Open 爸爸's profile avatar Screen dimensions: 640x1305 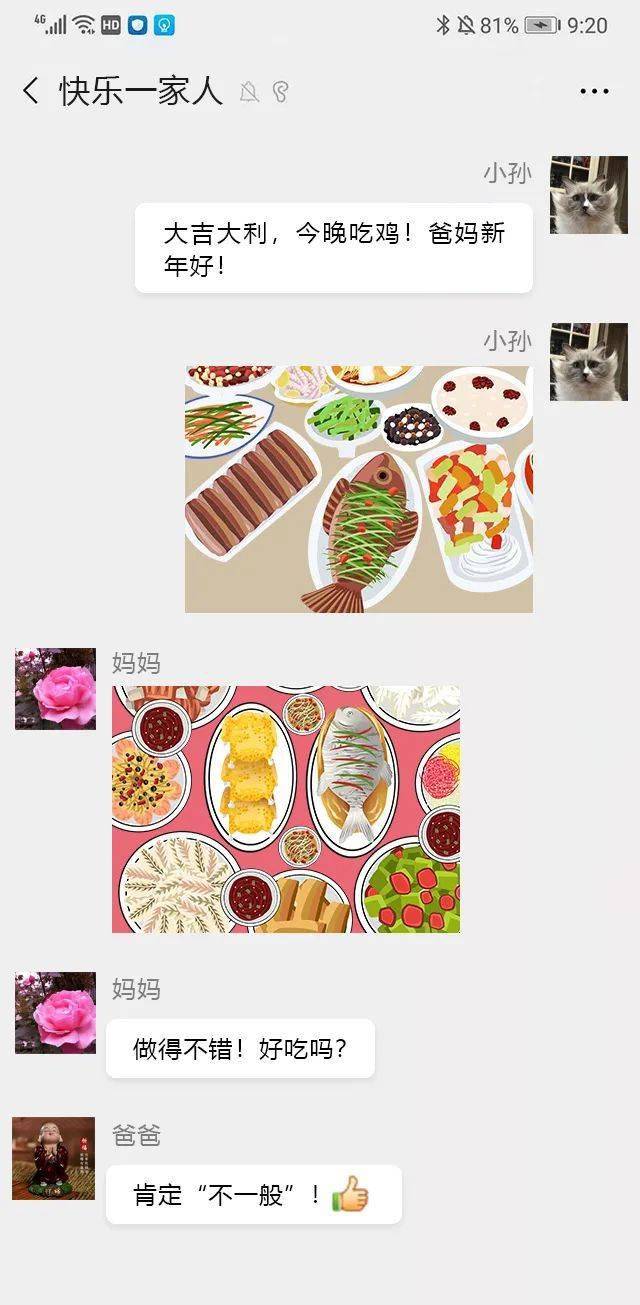pos(53,1158)
